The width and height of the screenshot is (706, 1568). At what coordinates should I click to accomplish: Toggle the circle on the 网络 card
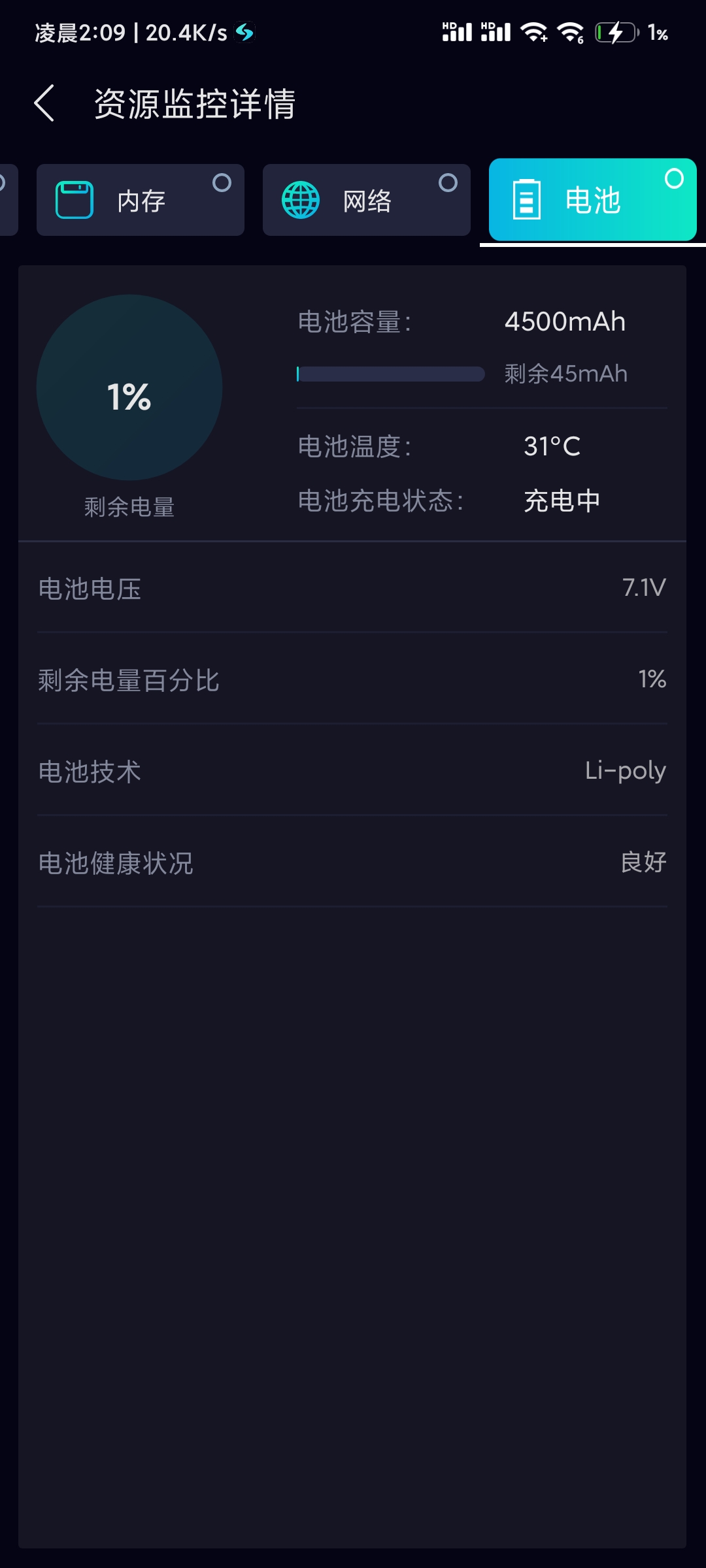tap(448, 183)
